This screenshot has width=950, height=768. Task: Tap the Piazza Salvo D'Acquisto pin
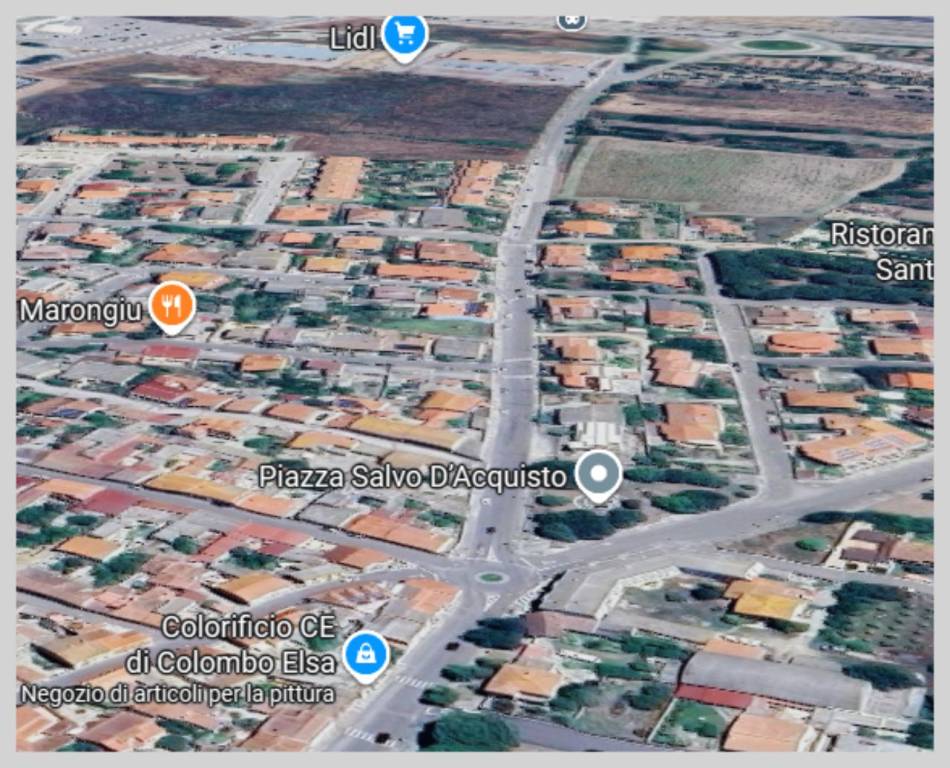point(599,473)
